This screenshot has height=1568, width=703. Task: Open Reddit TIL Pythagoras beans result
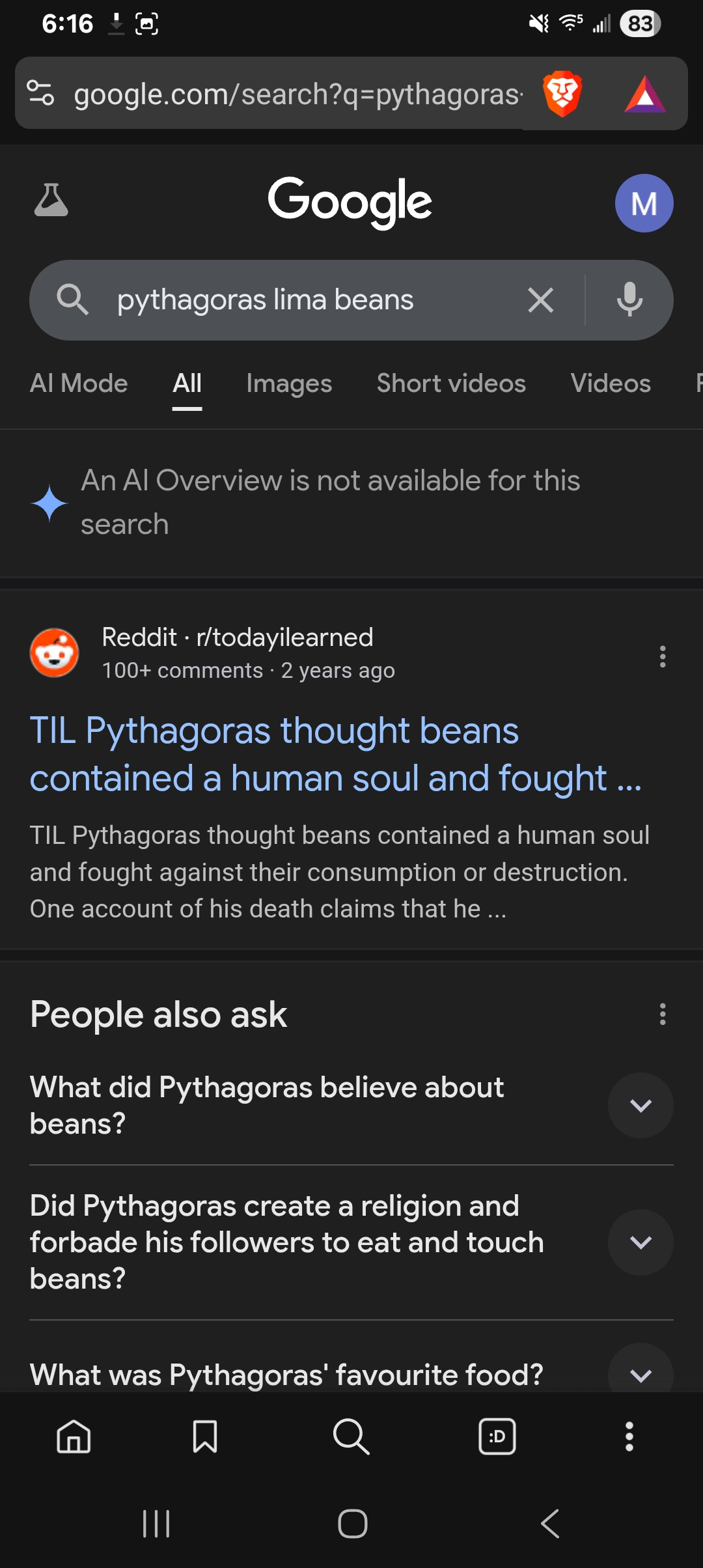pos(335,754)
